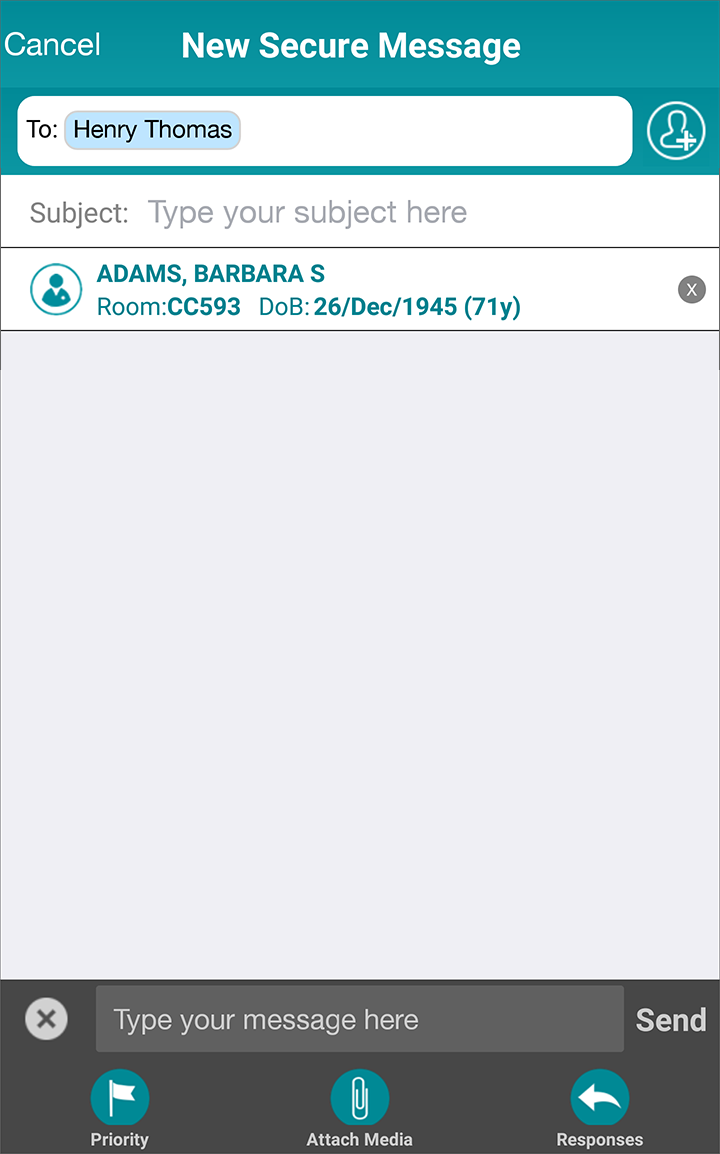Screen dimensions: 720x1154
Task: Open the add recipient icon
Action: pos(676,131)
